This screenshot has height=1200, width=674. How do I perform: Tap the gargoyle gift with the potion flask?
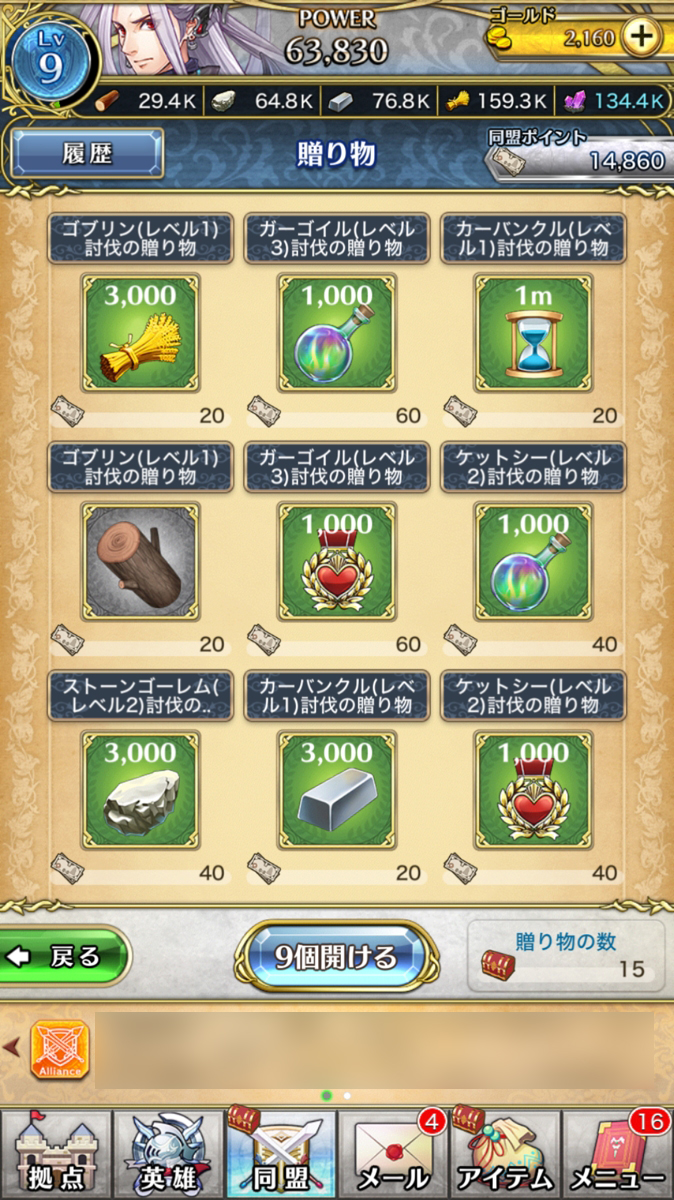pyautogui.click(x=337, y=333)
